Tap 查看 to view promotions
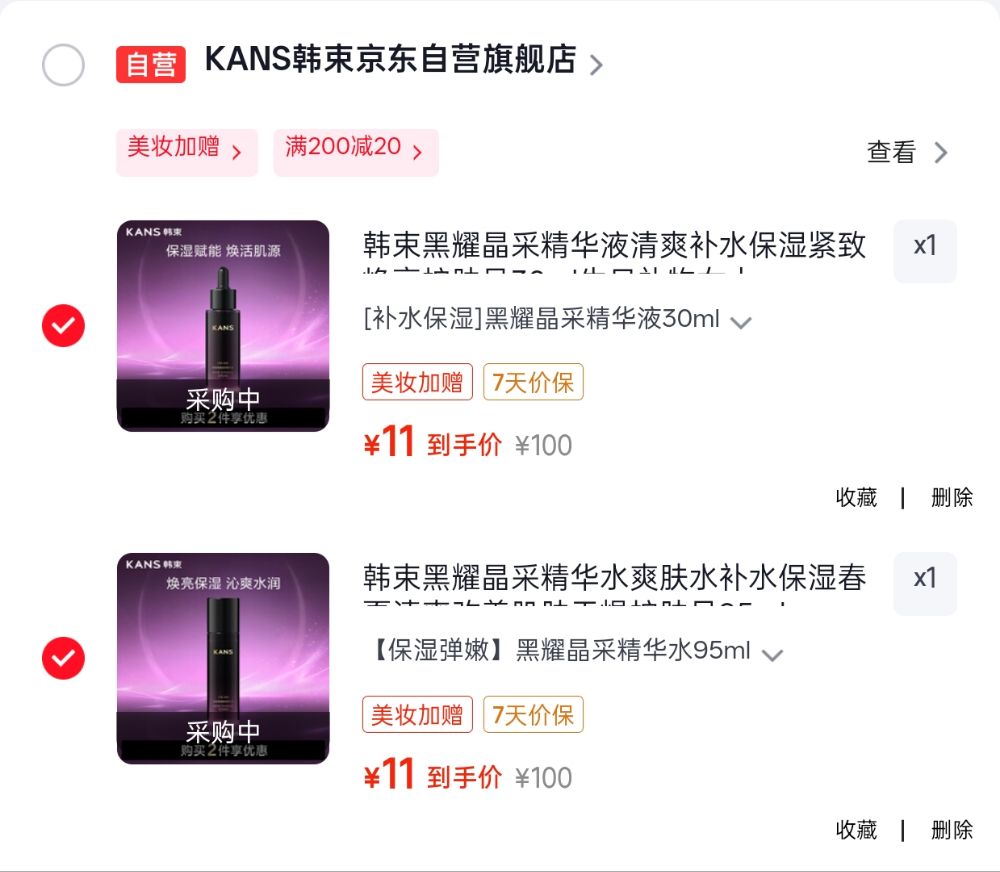The height and width of the screenshot is (872, 1000). click(906, 152)
